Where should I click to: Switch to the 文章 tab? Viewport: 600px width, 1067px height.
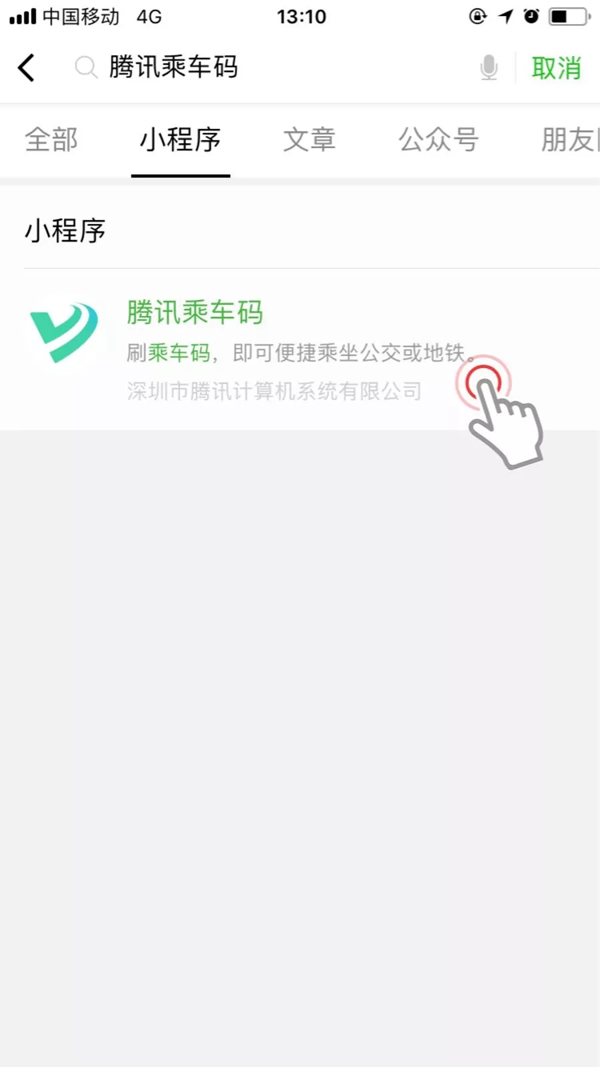(309, 140)
